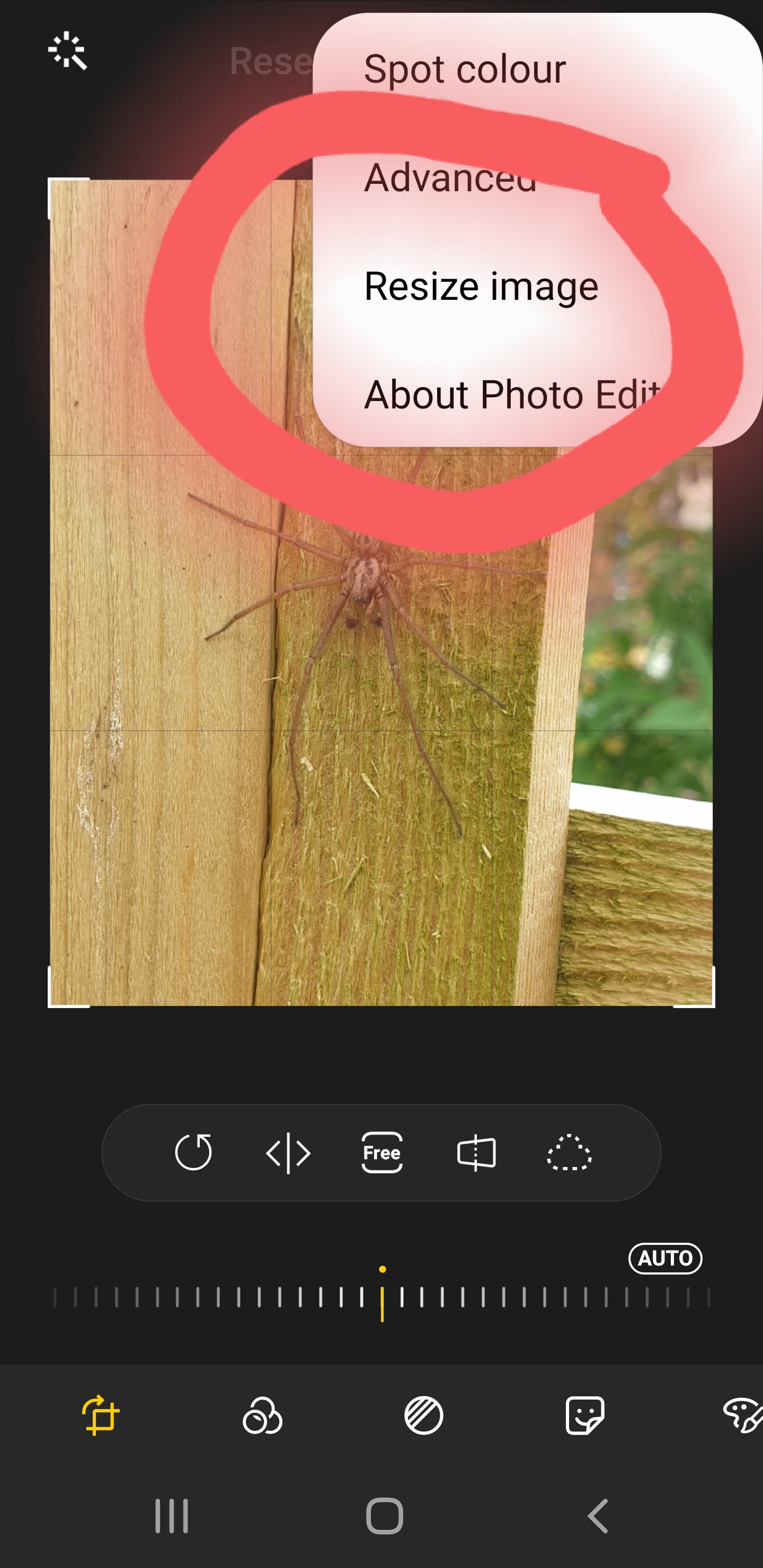Screen dimensions: 763x1568
Task: Switch to the filters tab
Action: 262,1415
